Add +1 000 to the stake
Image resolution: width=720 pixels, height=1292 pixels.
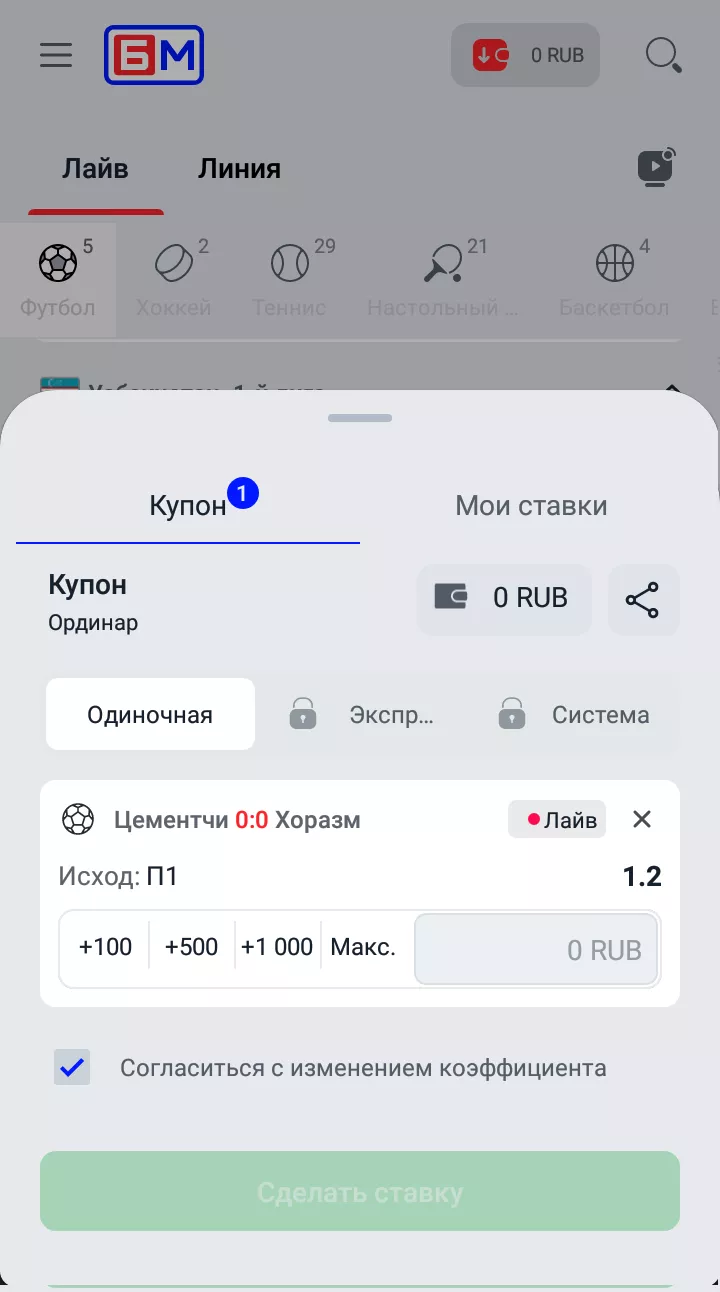click(277, 946)
